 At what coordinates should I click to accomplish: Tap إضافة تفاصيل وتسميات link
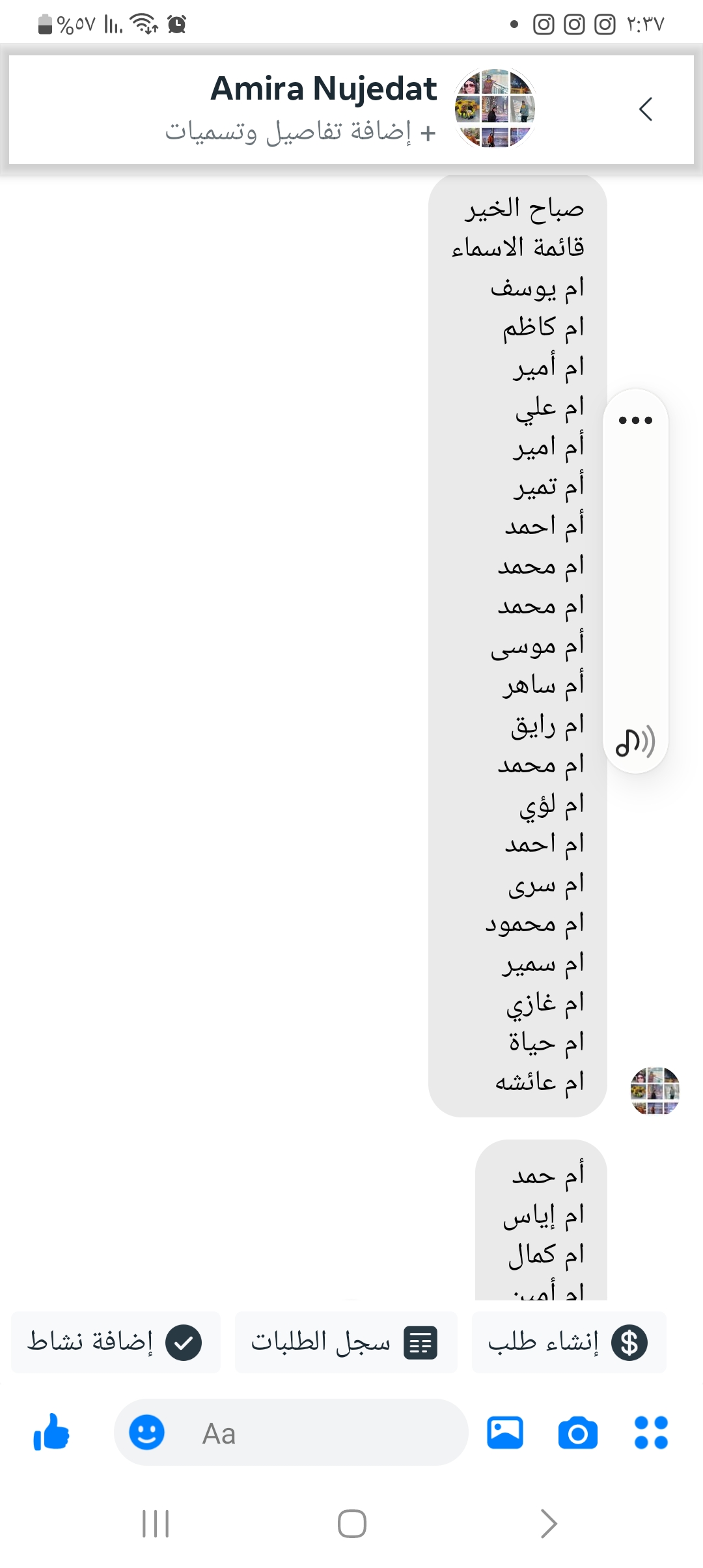(x=301, y=132)
